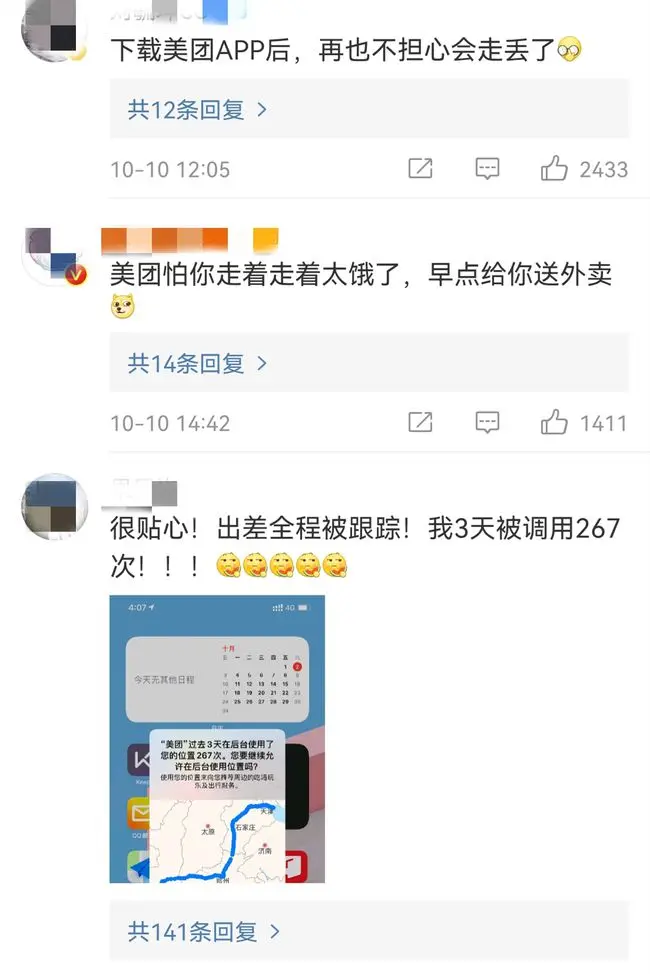Viewport: 650px width, 974px height.
Task: Expand the 共14条回复 replies
Action: coord(198,363)
